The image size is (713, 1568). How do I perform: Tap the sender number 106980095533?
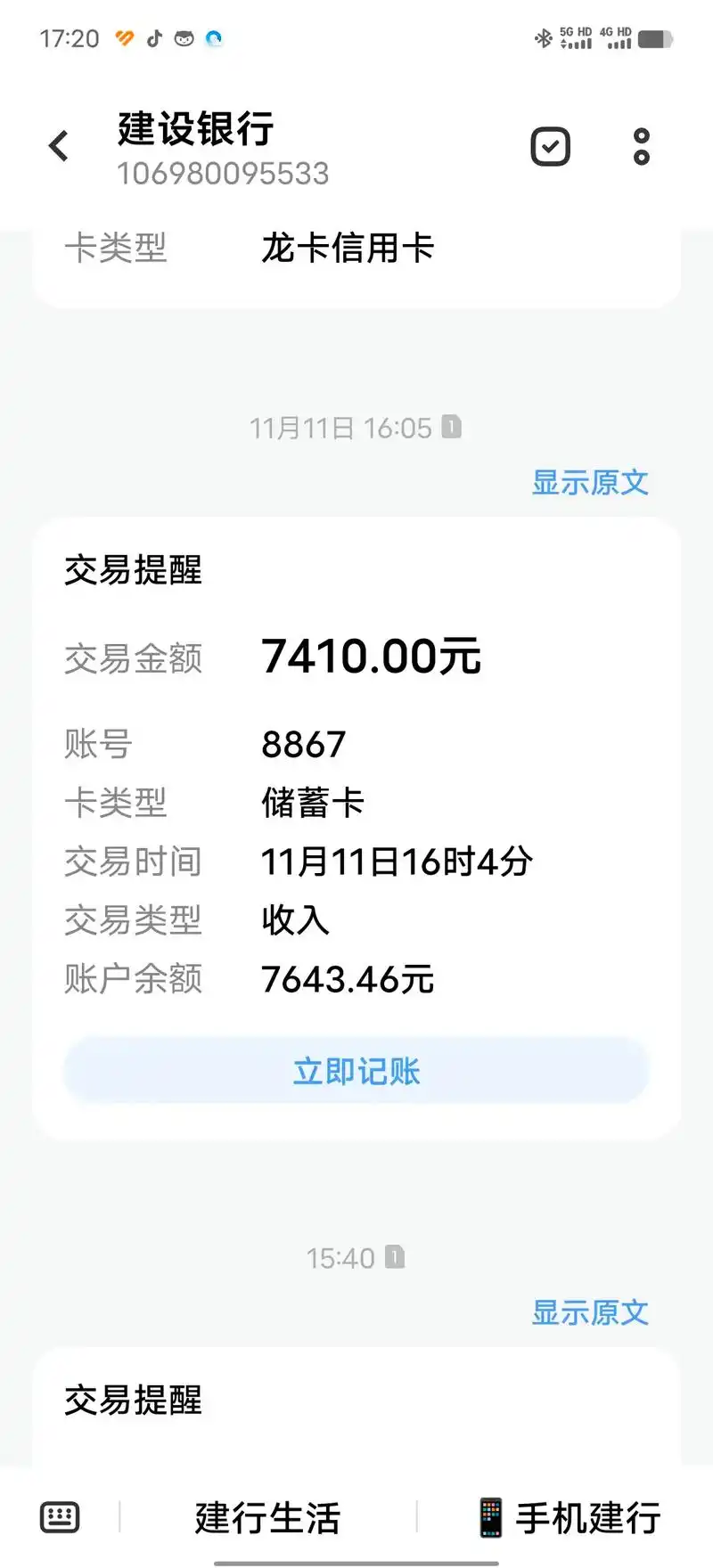225,174
